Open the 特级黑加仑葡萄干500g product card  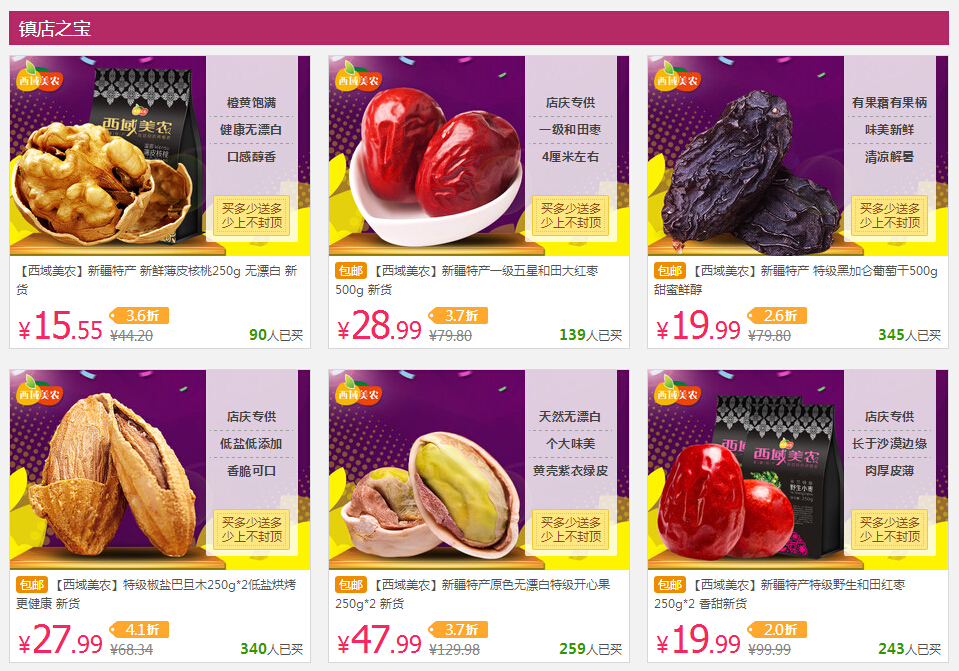(x=797, y=156)
